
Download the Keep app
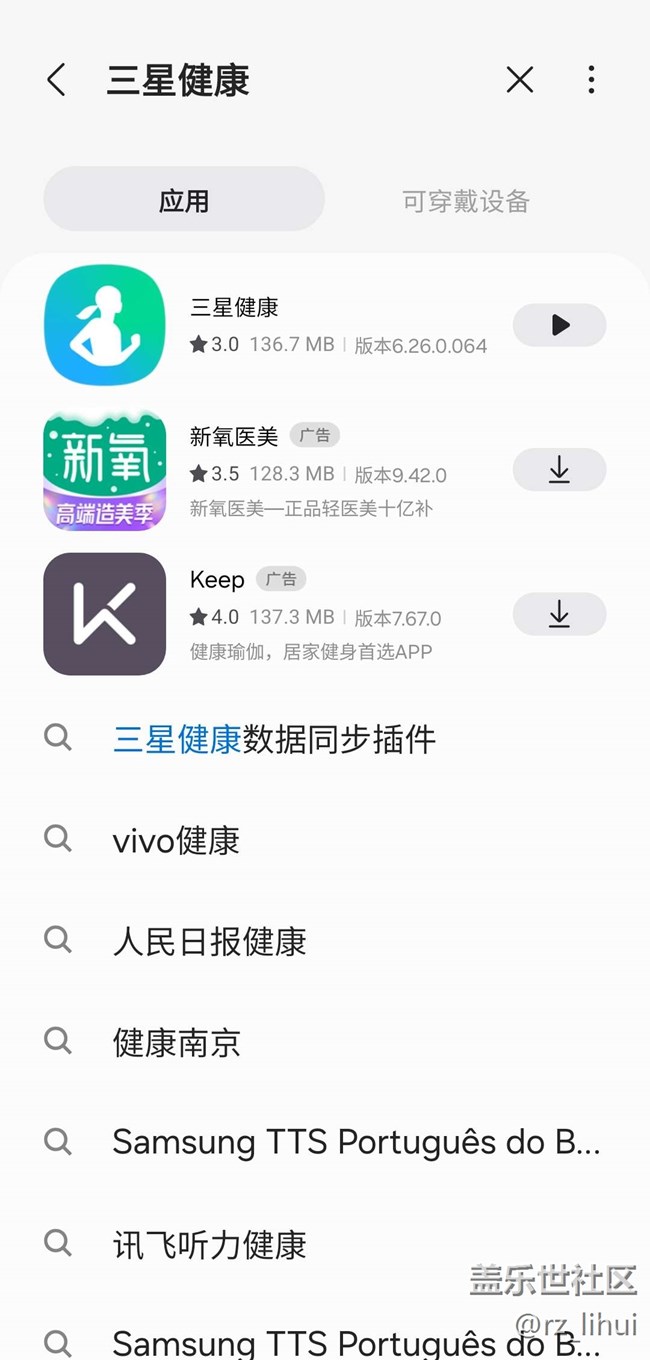559,614
